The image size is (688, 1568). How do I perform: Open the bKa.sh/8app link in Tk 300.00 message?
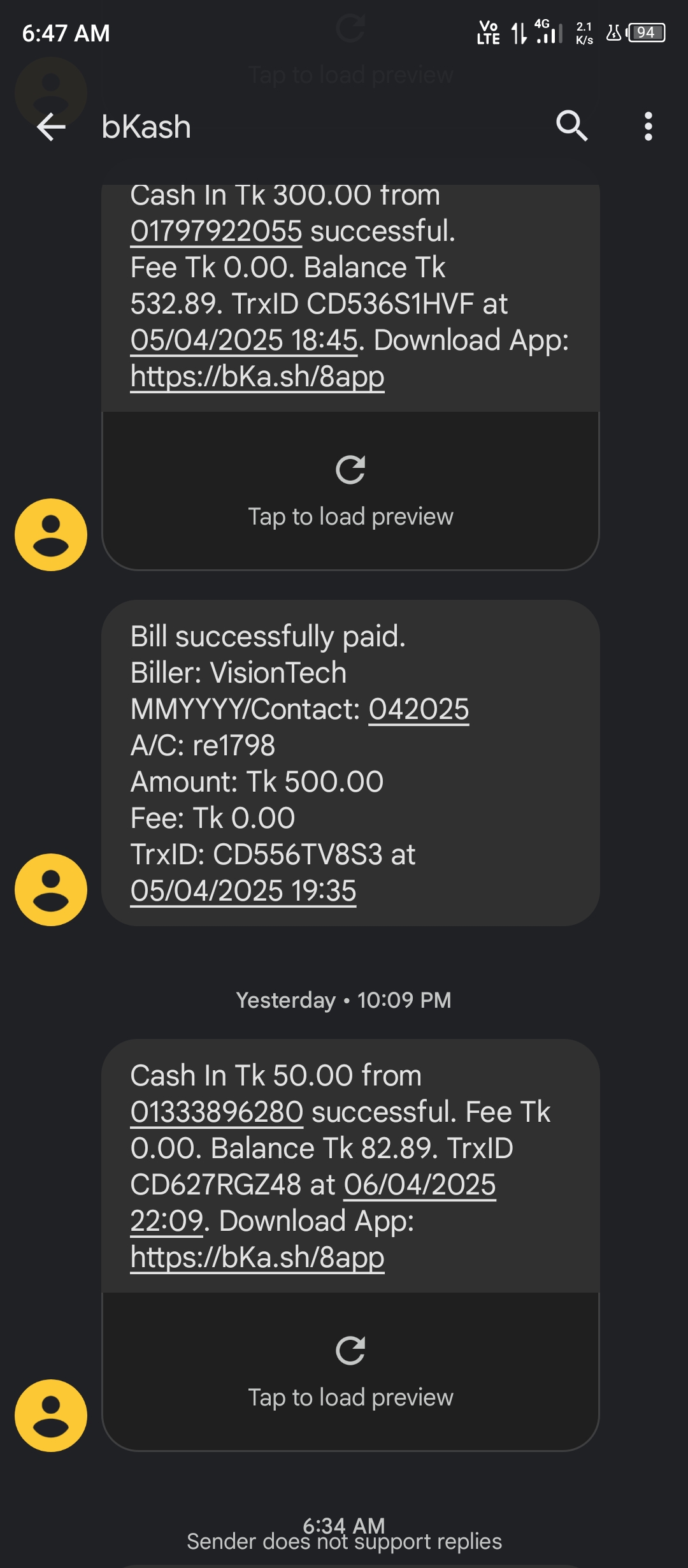coord(257,377)
